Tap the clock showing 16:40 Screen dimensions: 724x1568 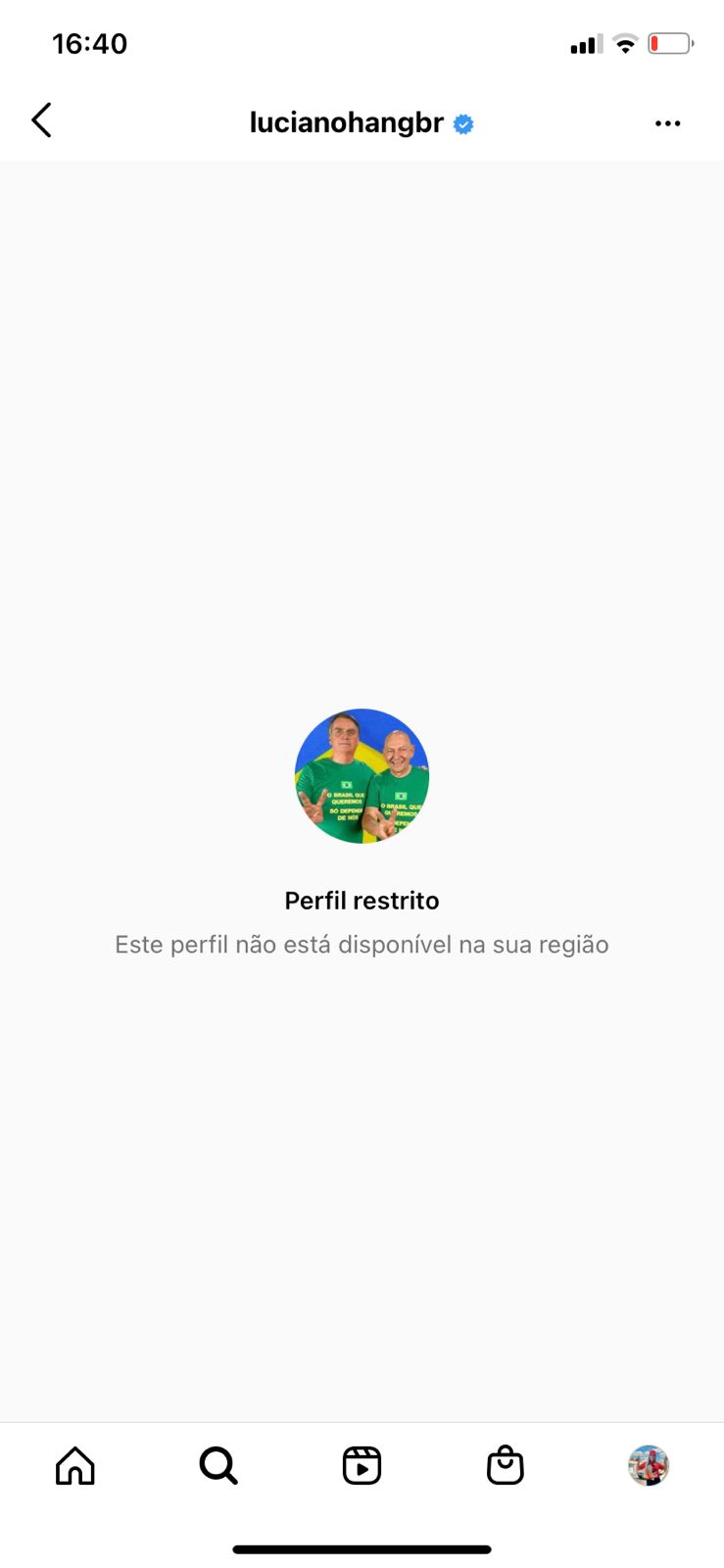tap(91, 43)
